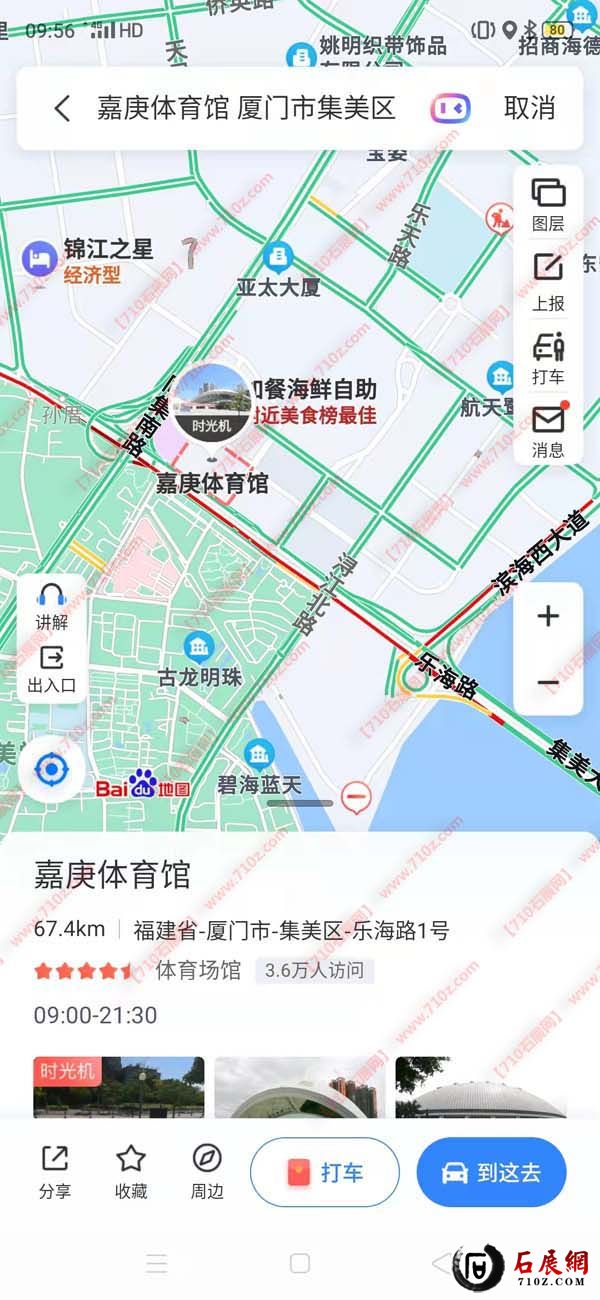
Task: Open the 图层 map layers panel
Action: (x=548, y=203)
